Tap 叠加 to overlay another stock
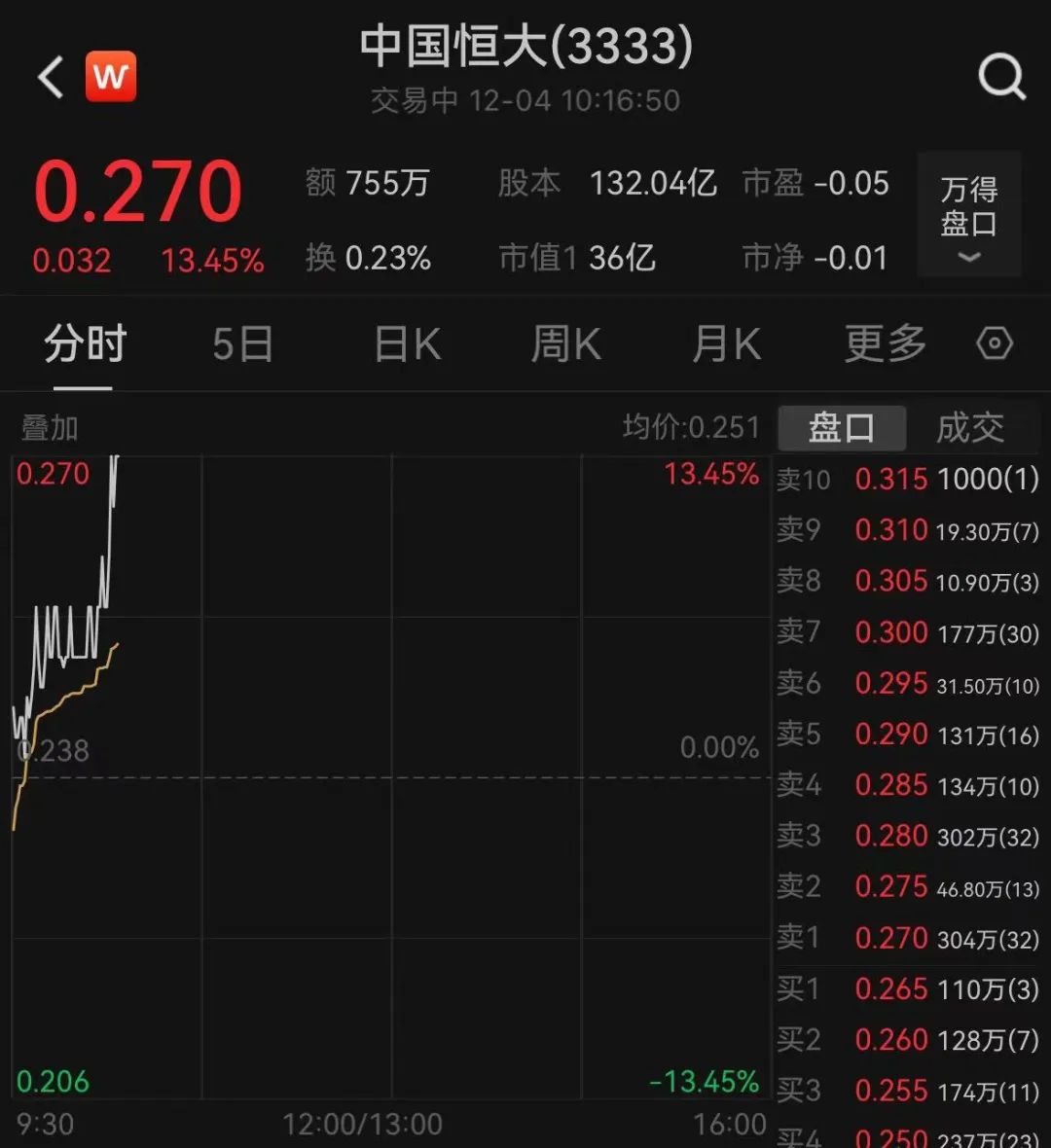Image resolution: width=1051 pixels, height=1148 pixels. [x=50, y=427]
